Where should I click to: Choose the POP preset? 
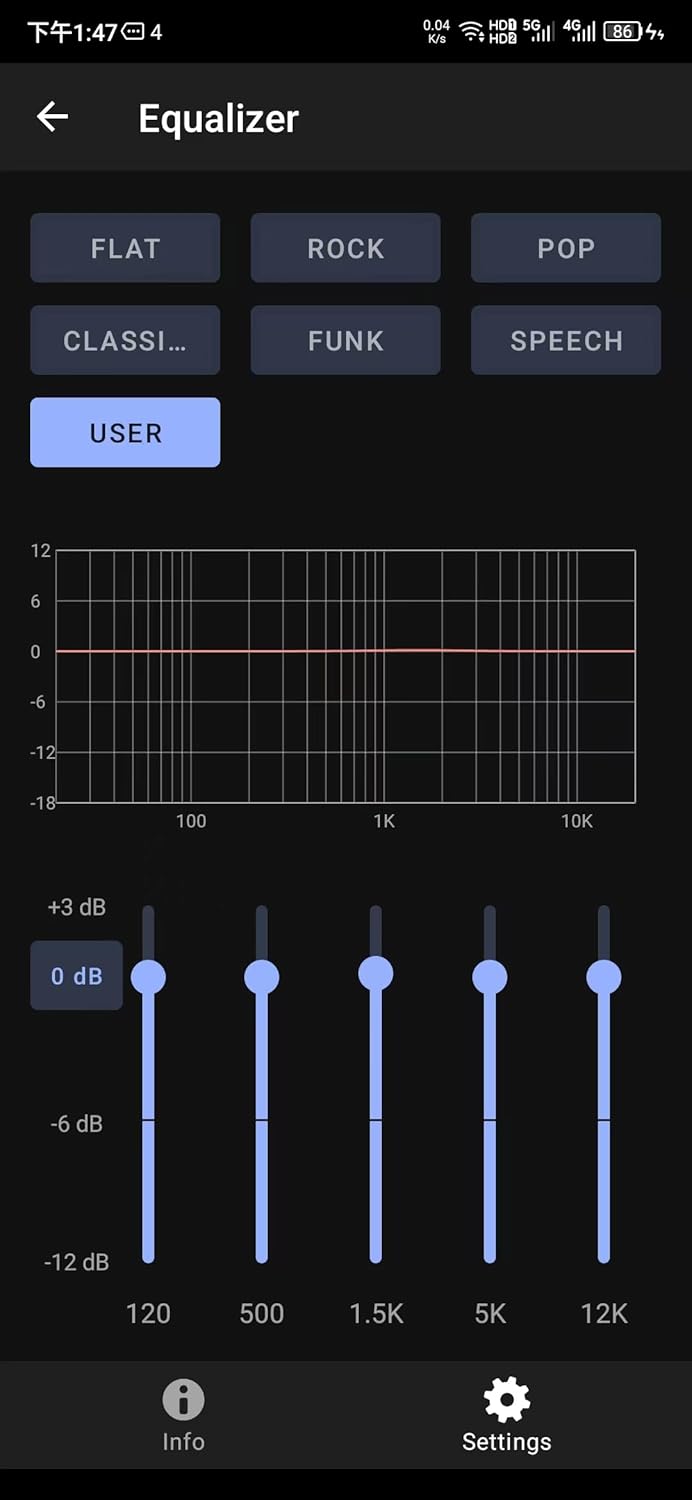point(566,248)
